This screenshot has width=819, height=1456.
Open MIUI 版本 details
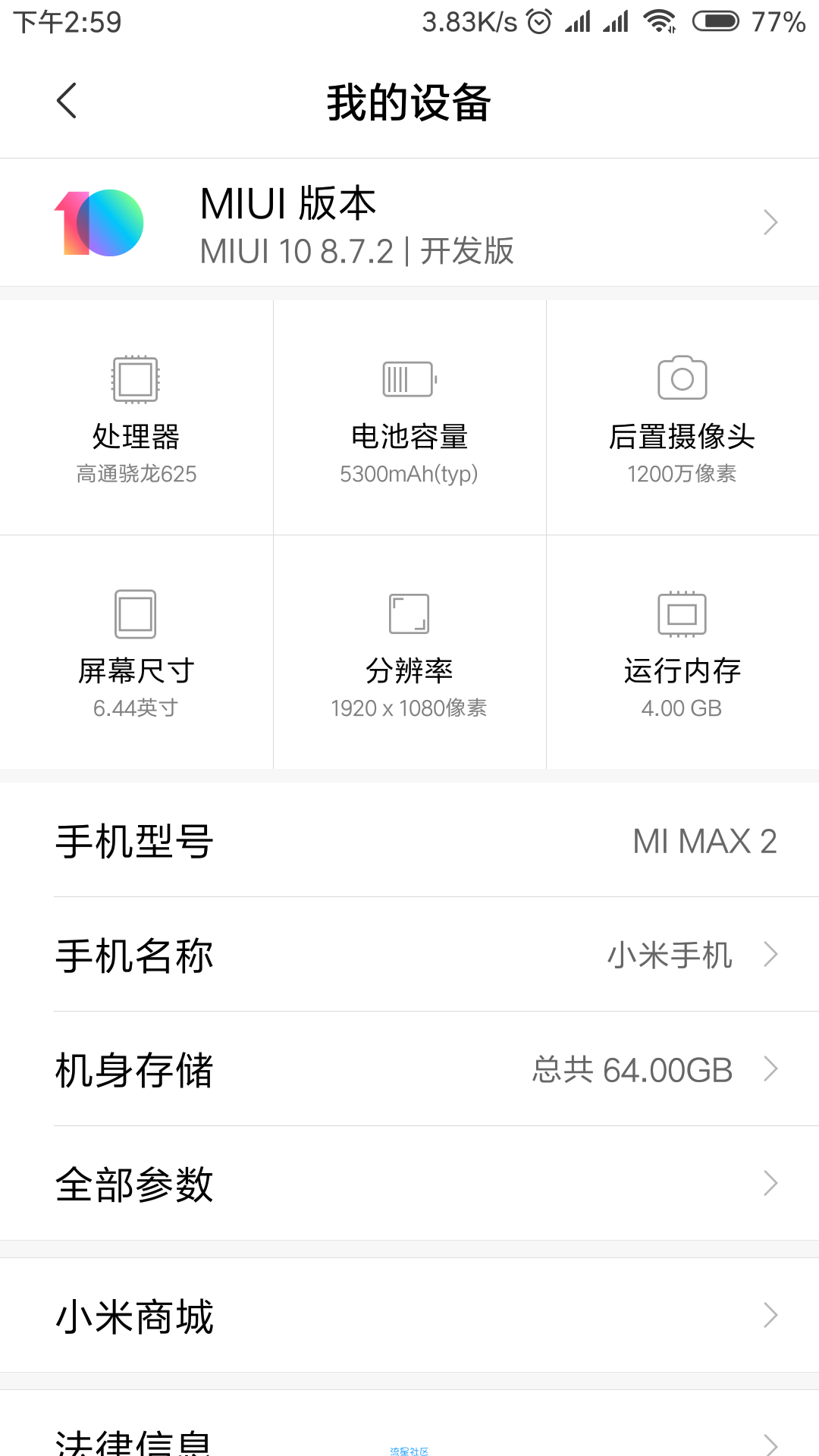coord(409,222)
